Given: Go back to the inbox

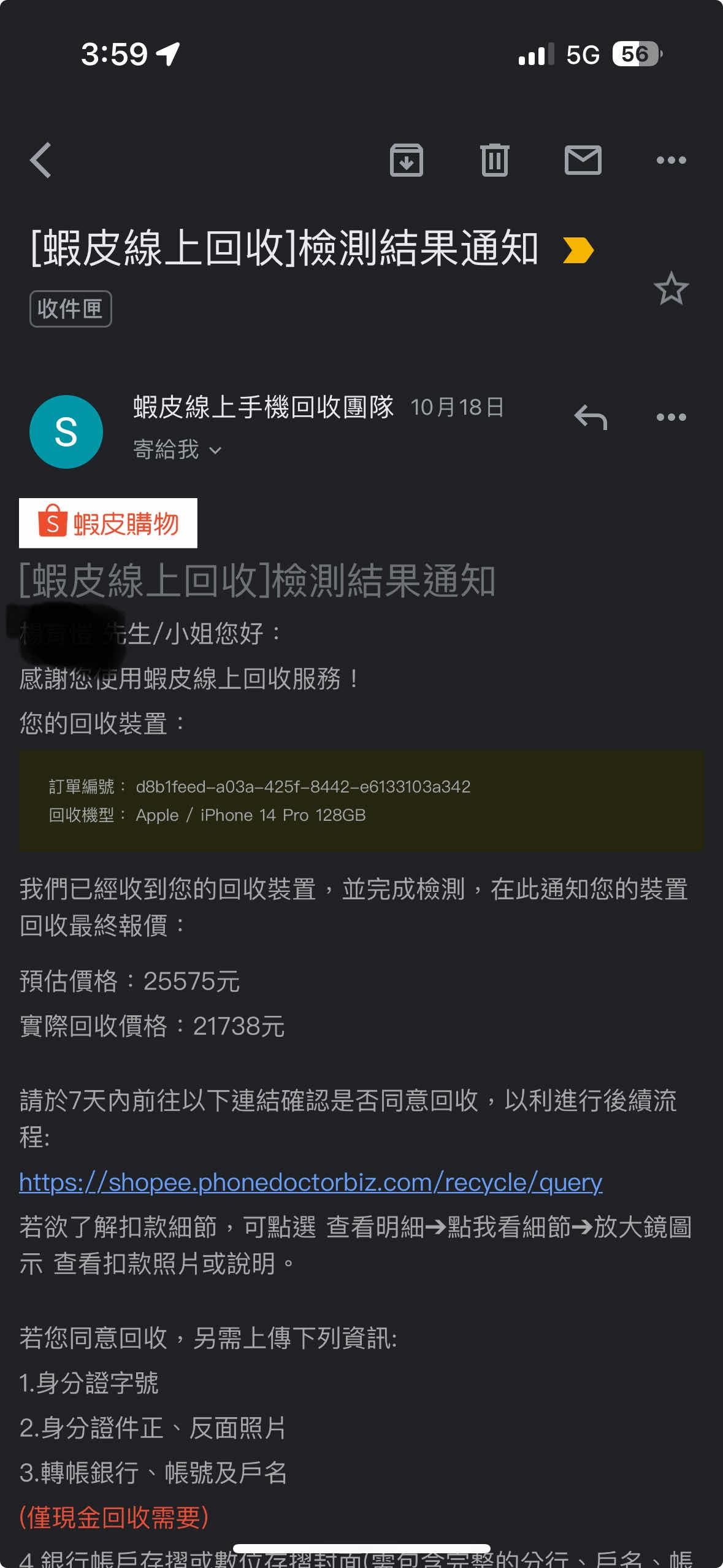Looking at the screenshot, I should [x=40, y=160].
